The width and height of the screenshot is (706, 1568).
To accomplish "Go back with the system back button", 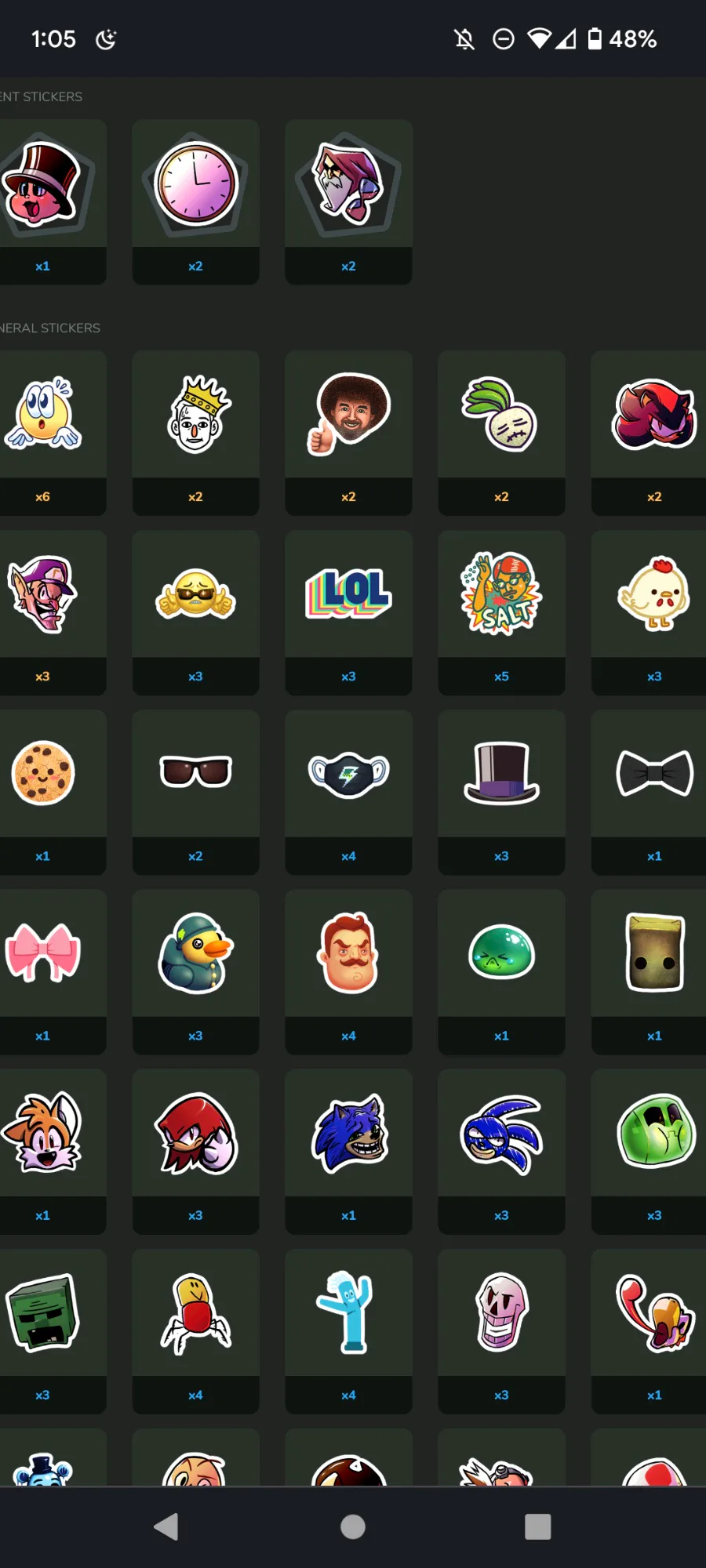I will 166,1526.
